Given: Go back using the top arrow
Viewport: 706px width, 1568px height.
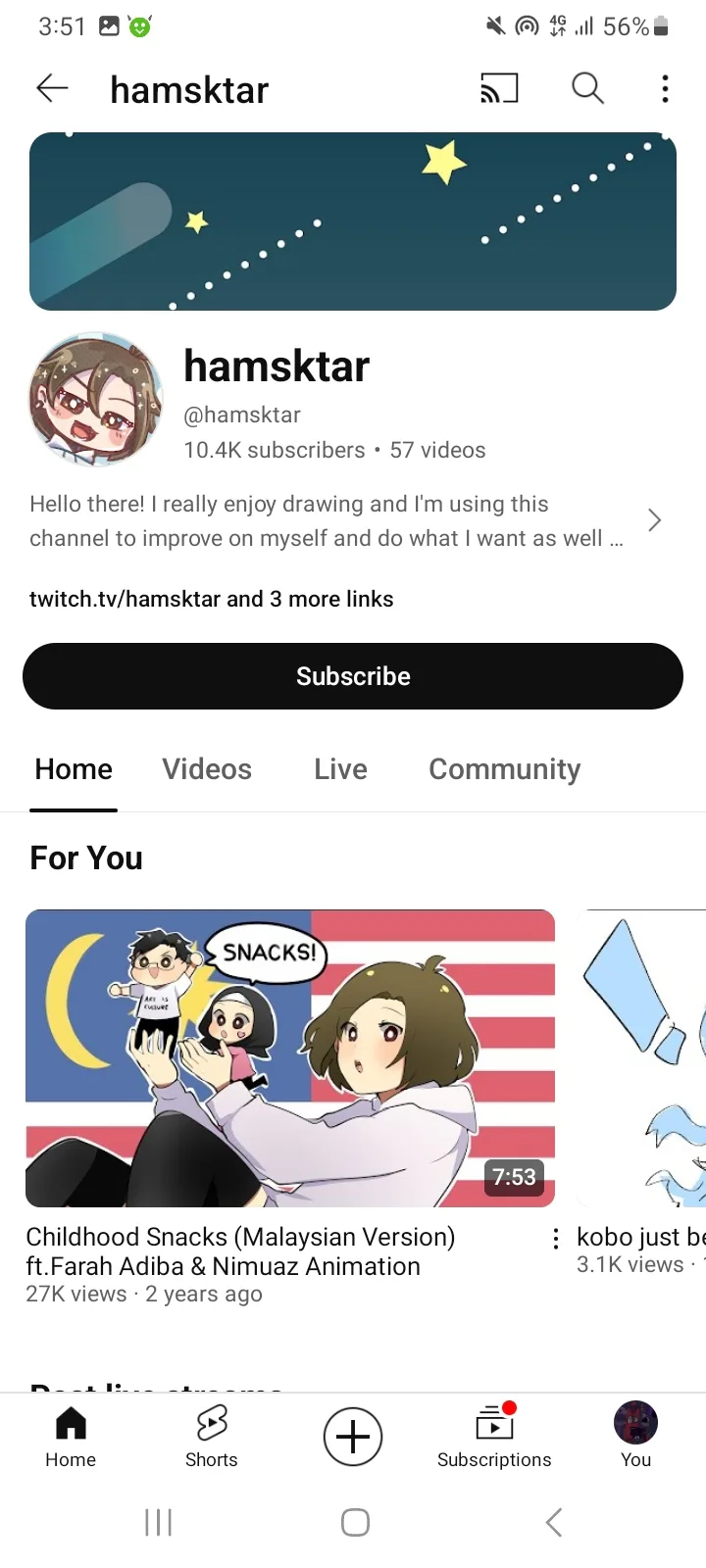Looking at the screenshot, I should click(52, 89).
